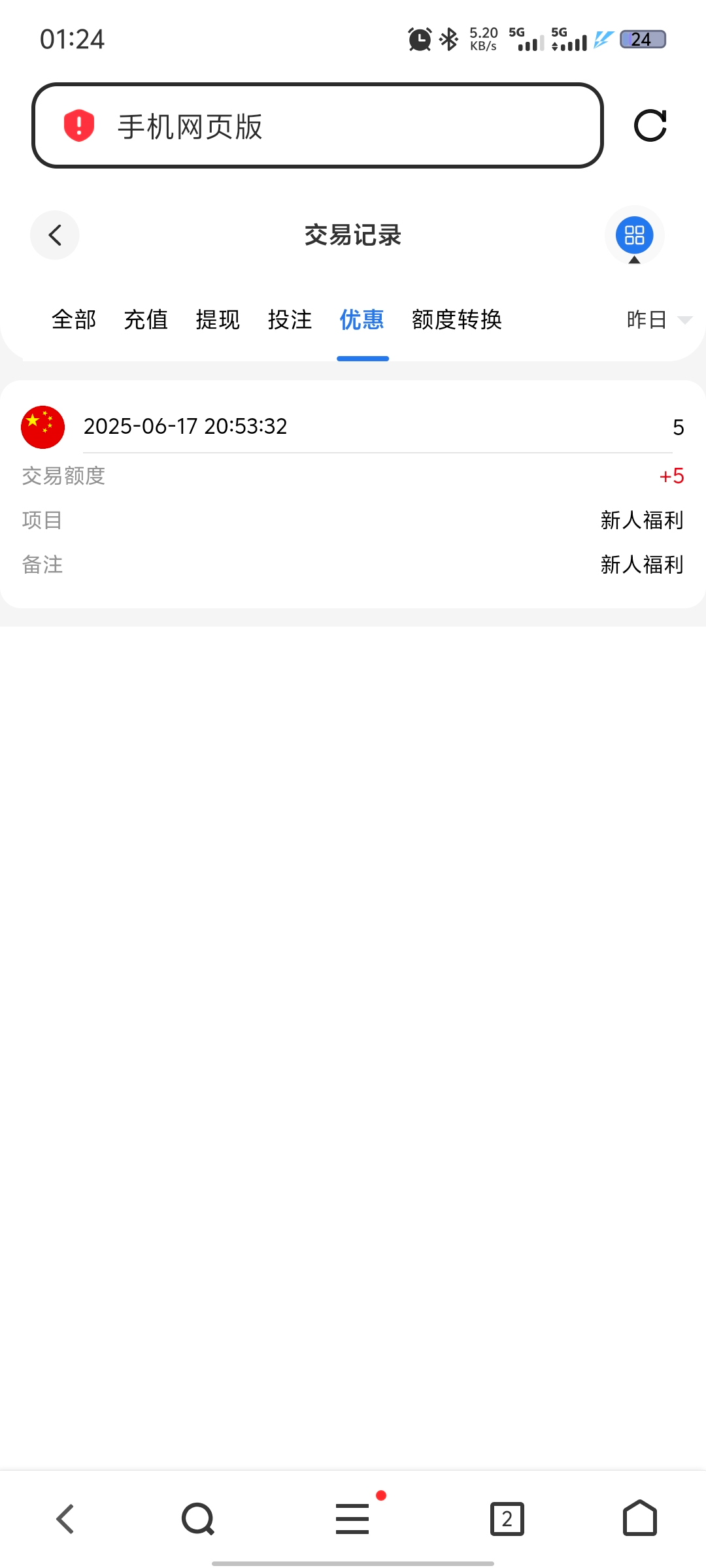Tap the China flag icon on the transaction
This screenshot has height=1568, width=706.
42,426
